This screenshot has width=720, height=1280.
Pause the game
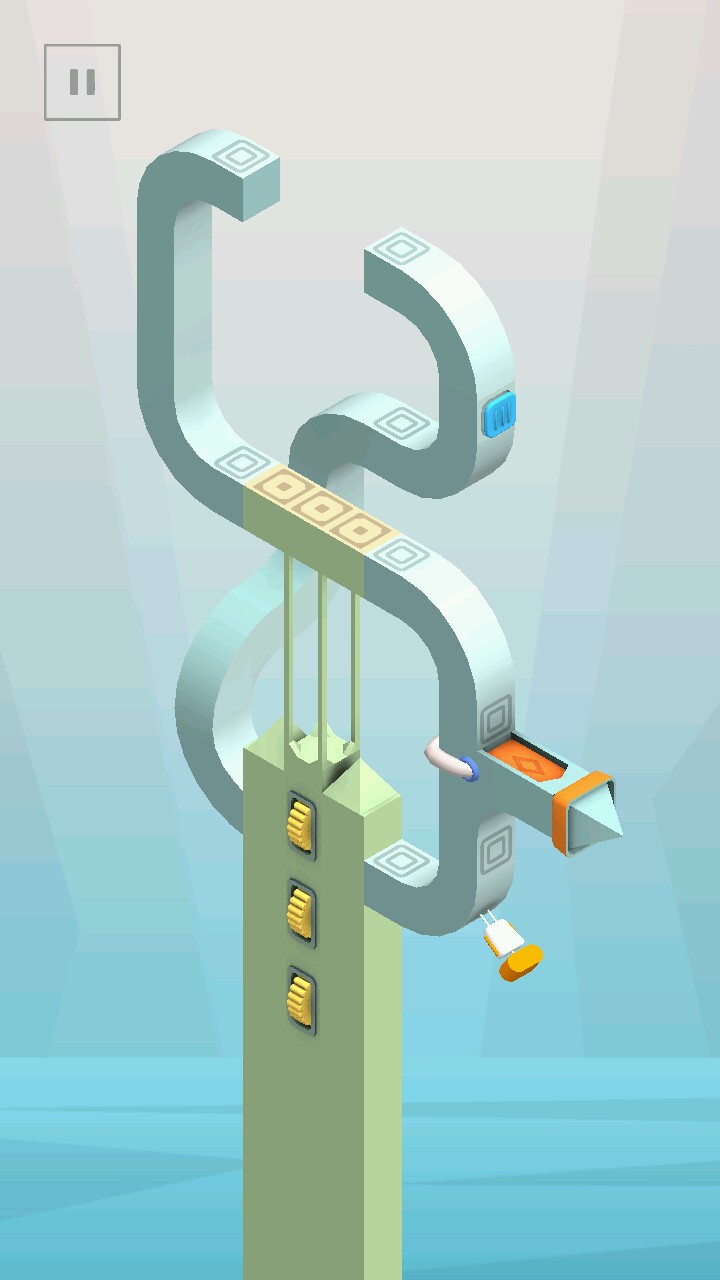pyautogui.click(x=82, y=82)
